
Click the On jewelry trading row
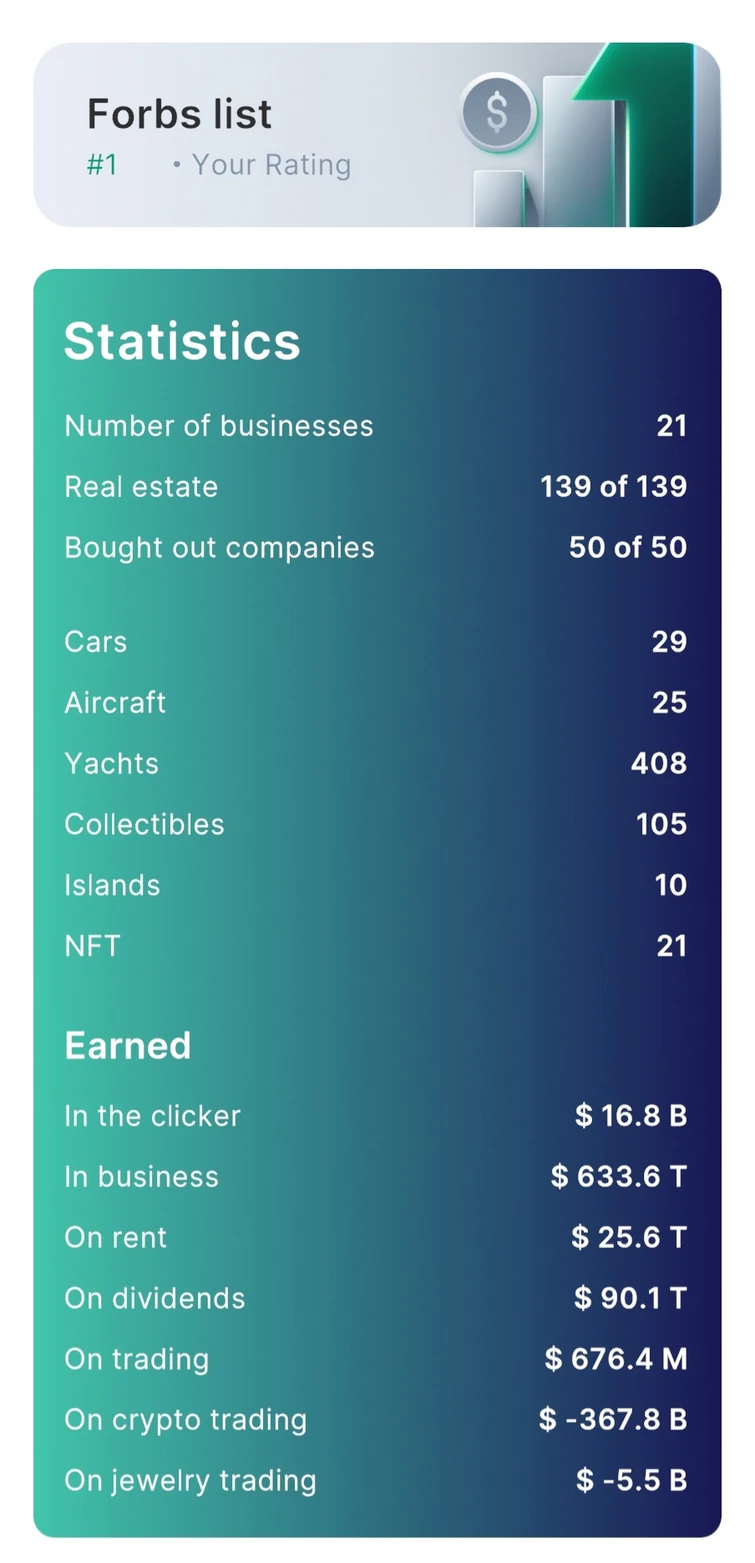[375, 1480]
